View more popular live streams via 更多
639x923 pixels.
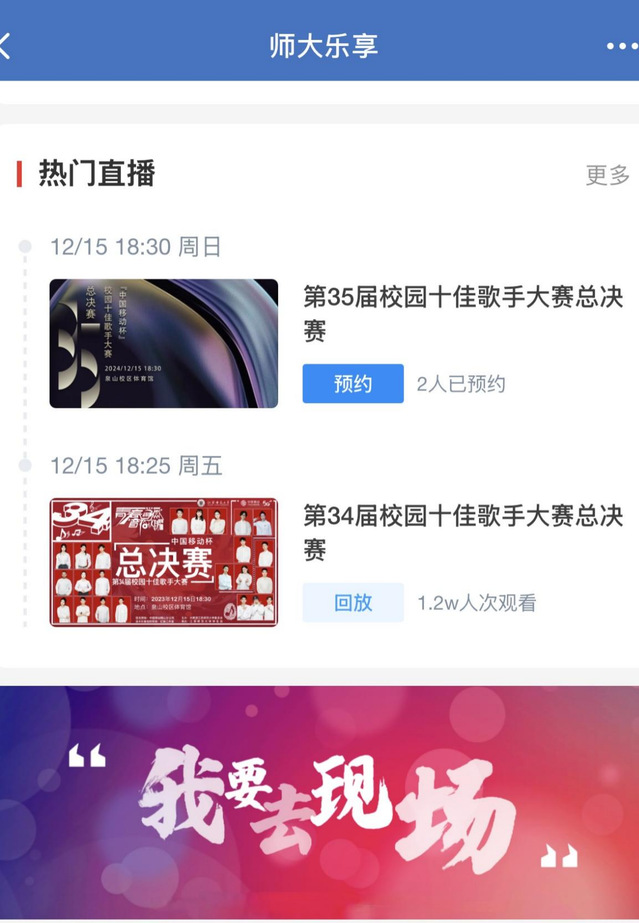coord(607,175)
